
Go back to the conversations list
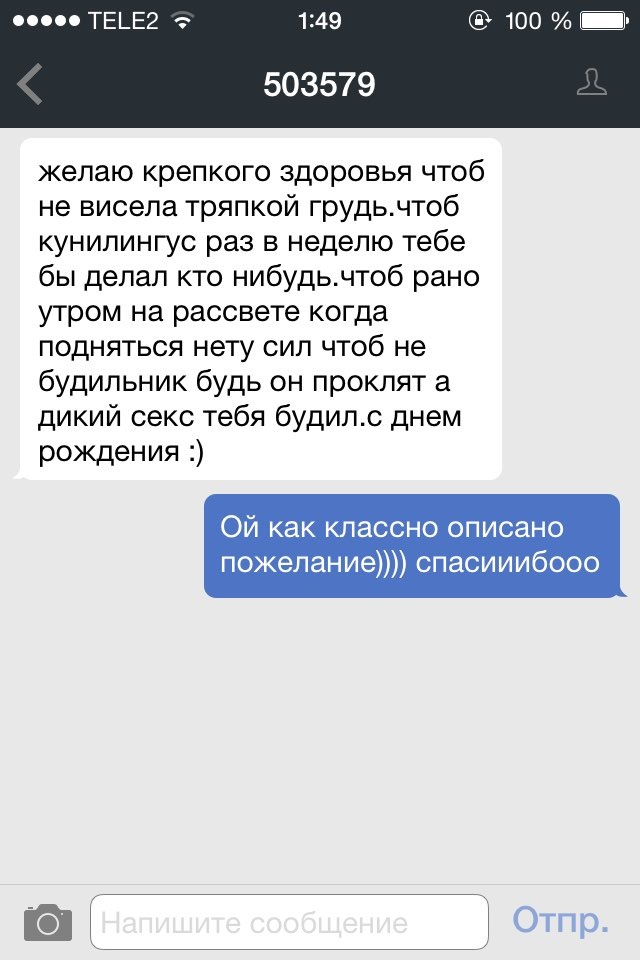[30, 85]
